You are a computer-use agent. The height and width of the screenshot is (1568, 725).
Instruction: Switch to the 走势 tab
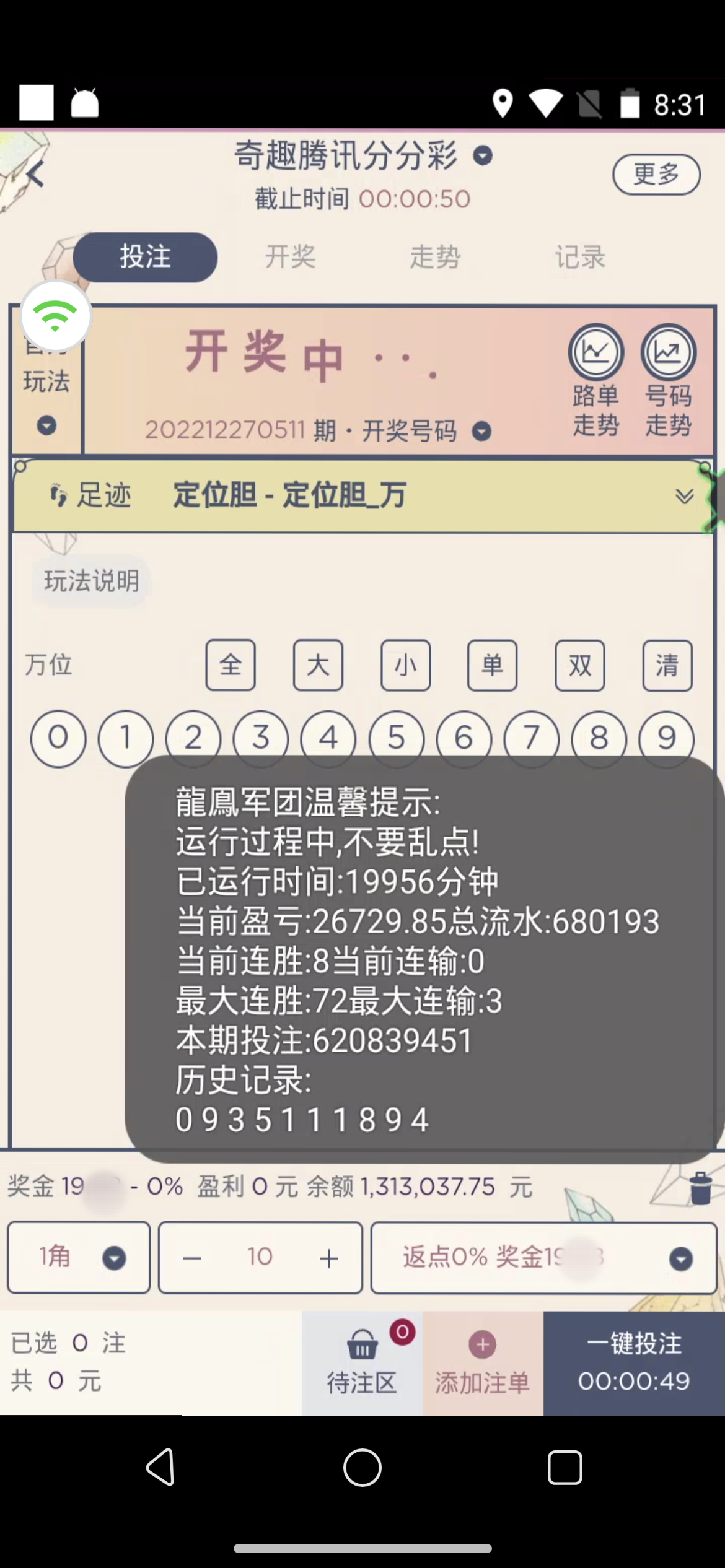click(x=434, y=256)
